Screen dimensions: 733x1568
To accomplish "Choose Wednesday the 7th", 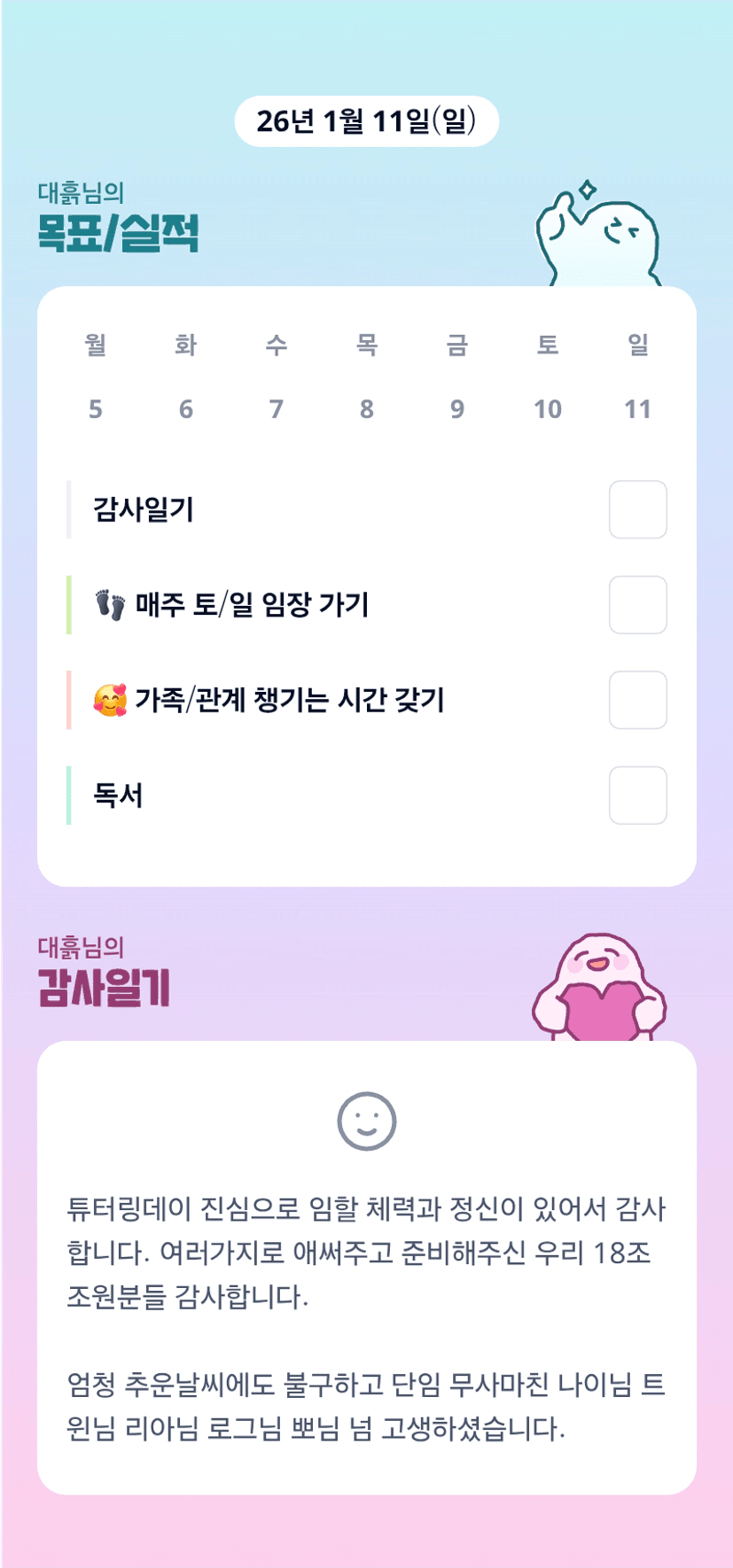I will click(277, 408).
